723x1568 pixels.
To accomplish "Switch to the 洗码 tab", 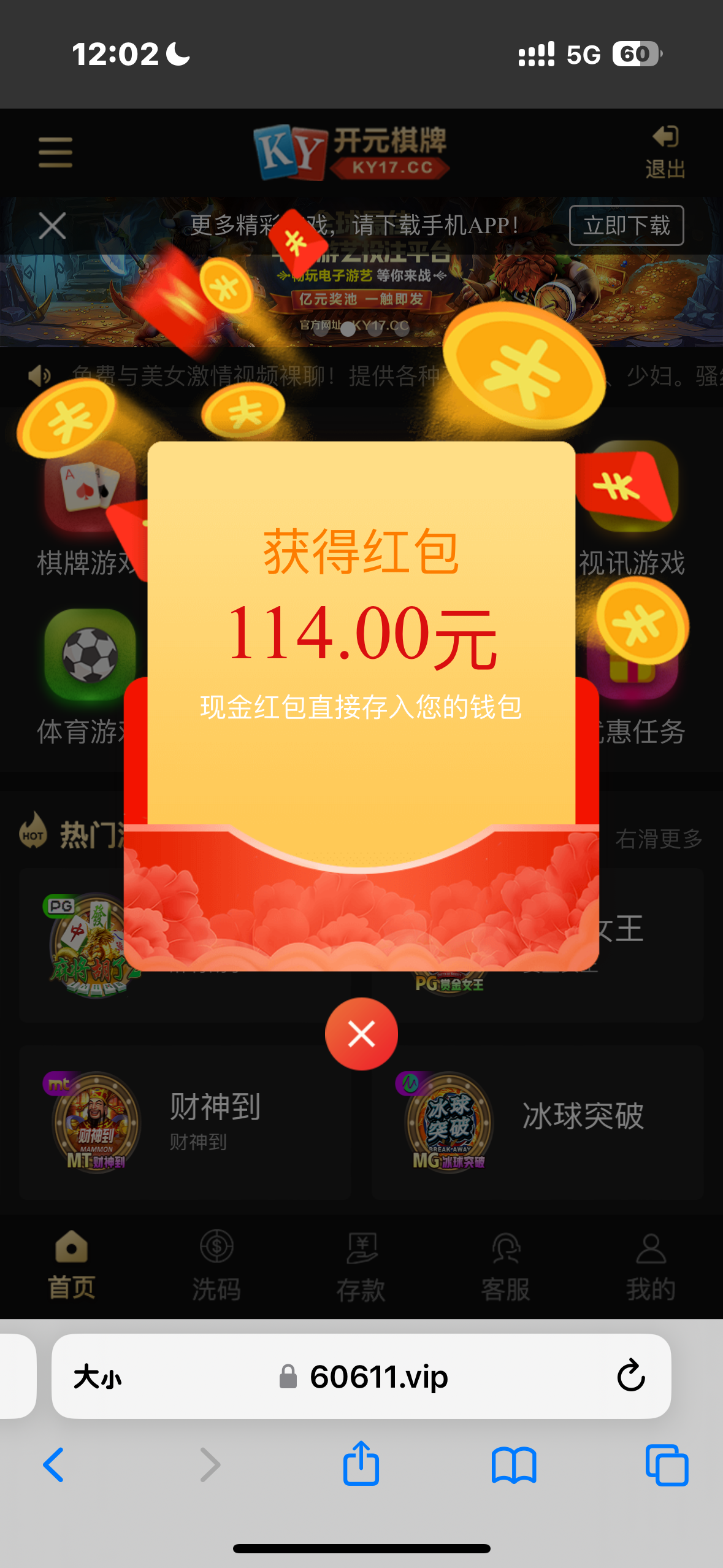I will (x=216, y=1266).
